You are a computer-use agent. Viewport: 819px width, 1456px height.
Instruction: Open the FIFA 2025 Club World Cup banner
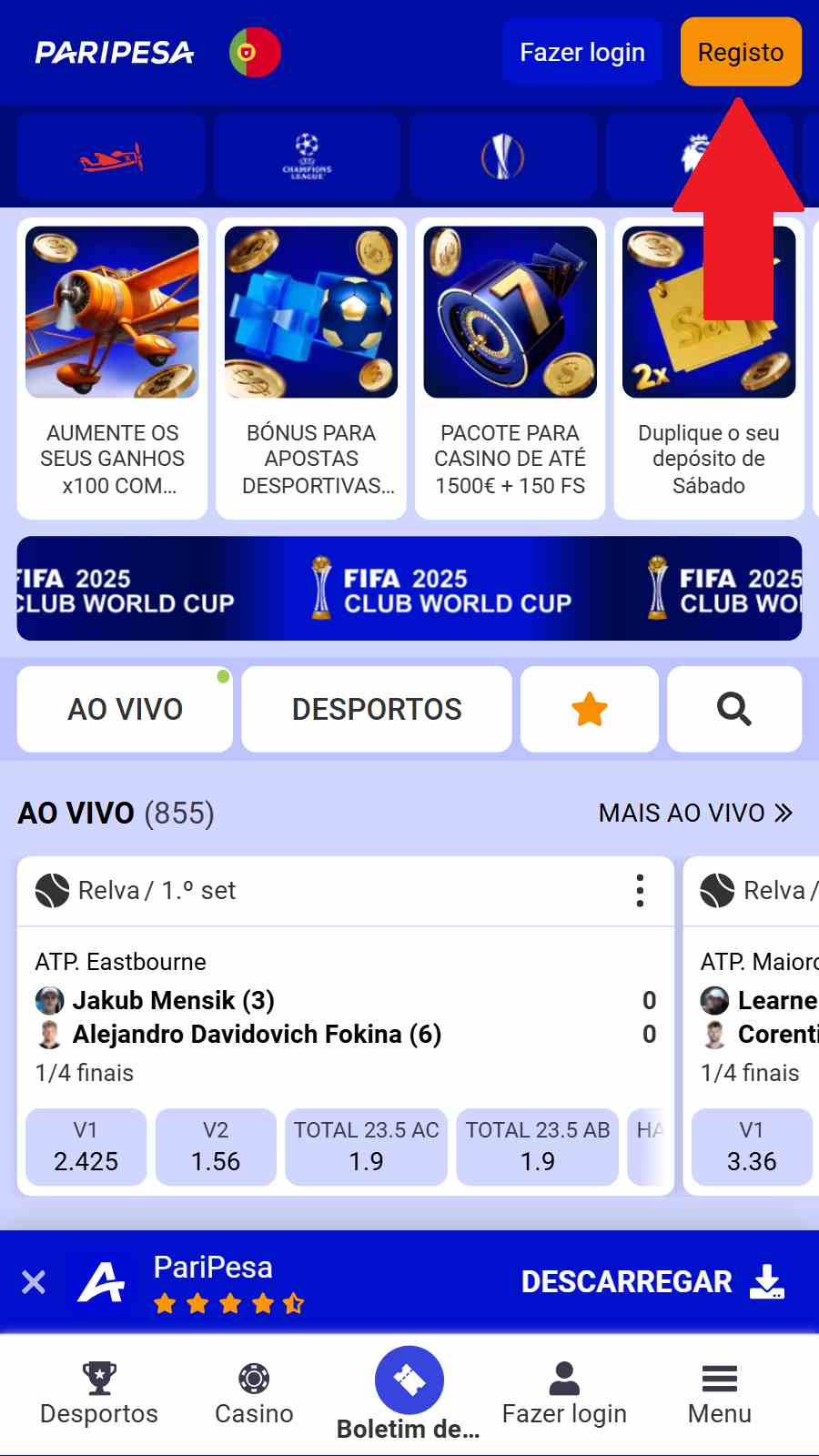click(x=409, y=588)
